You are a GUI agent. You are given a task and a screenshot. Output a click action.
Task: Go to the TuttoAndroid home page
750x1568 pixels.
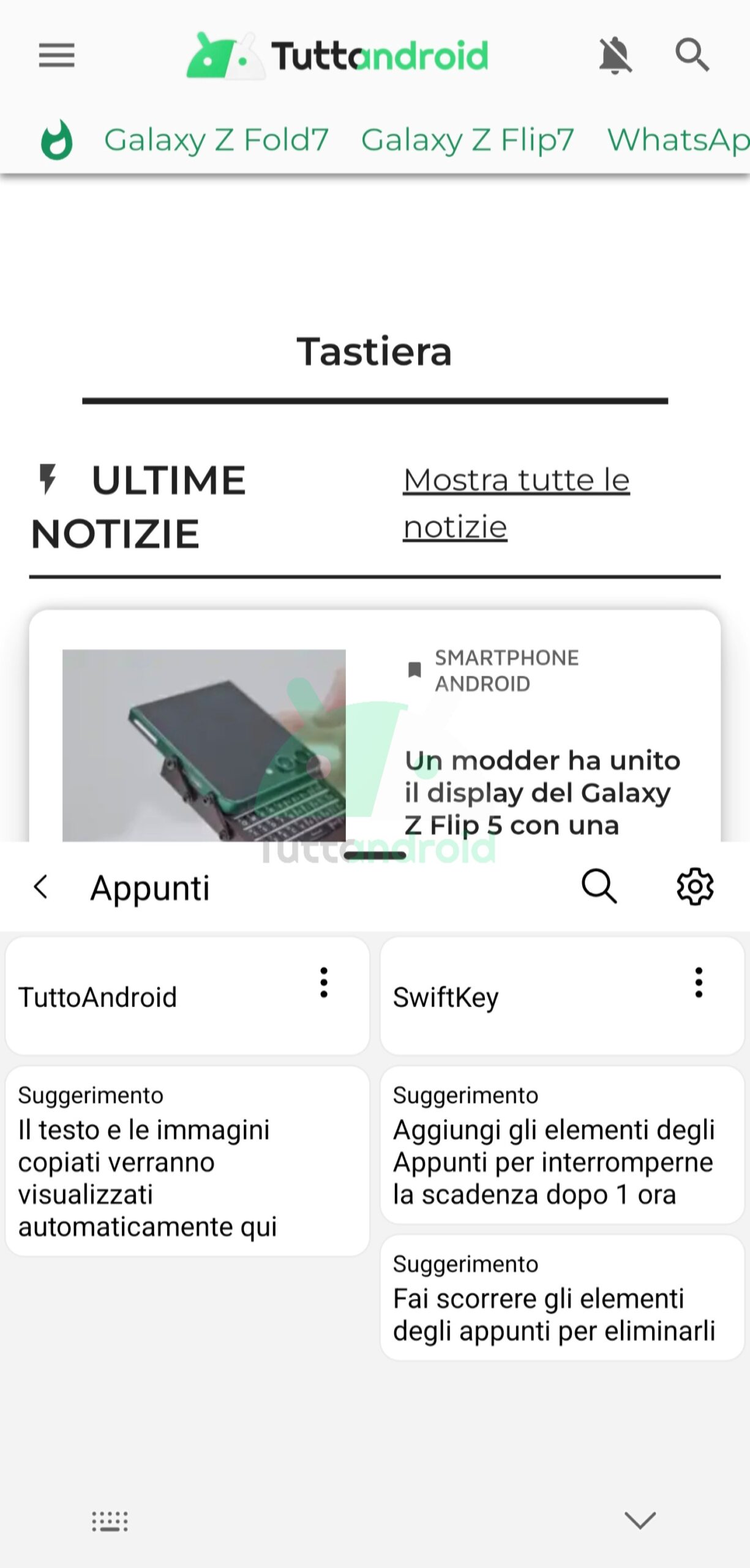click(337, 56)
